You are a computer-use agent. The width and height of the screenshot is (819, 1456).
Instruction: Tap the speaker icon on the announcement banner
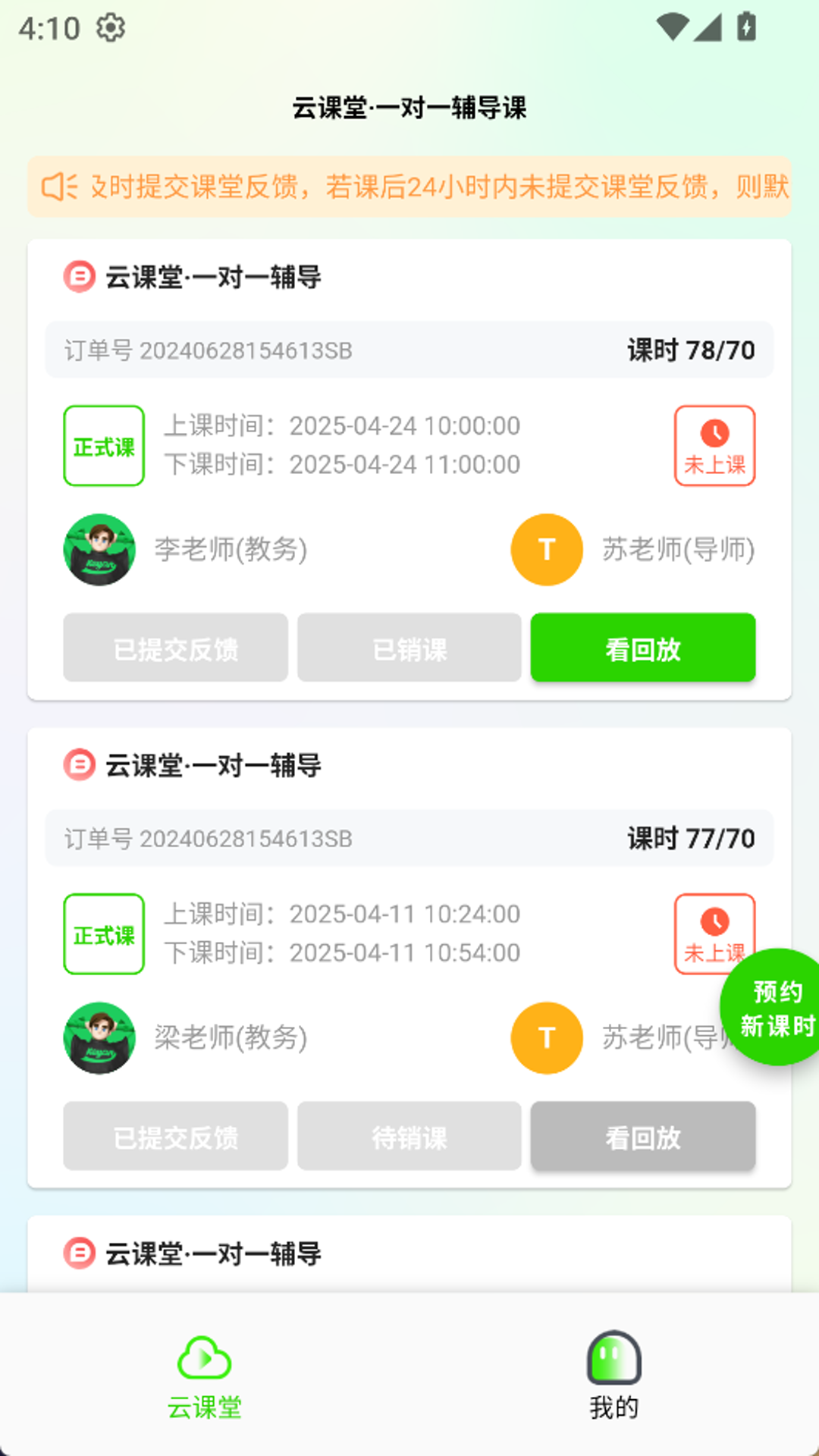[59, 187]
